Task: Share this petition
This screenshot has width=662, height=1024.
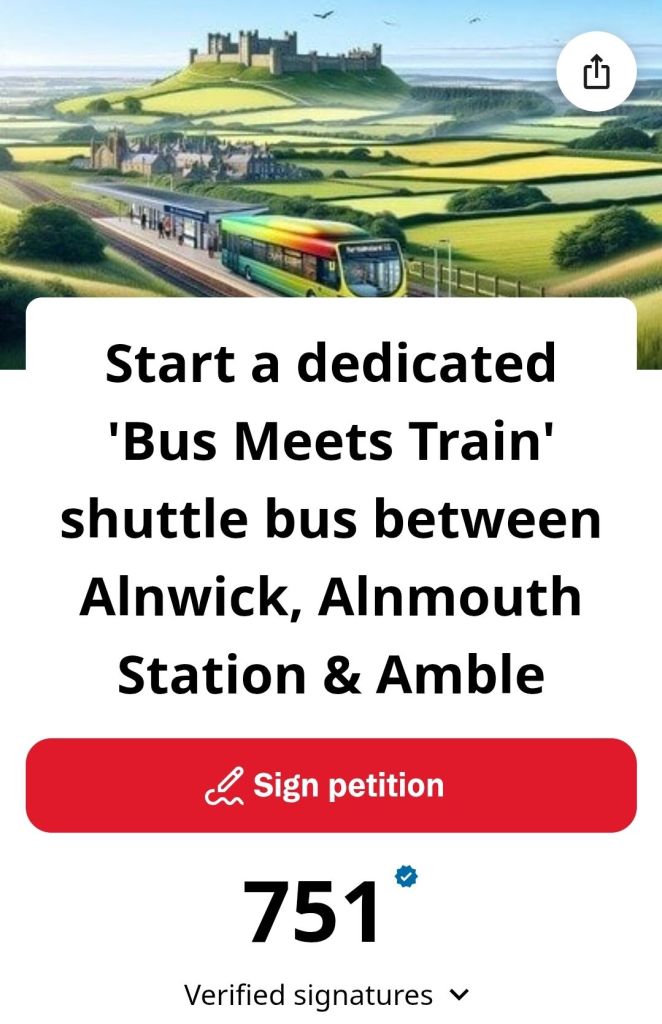Action: point(596,71)
